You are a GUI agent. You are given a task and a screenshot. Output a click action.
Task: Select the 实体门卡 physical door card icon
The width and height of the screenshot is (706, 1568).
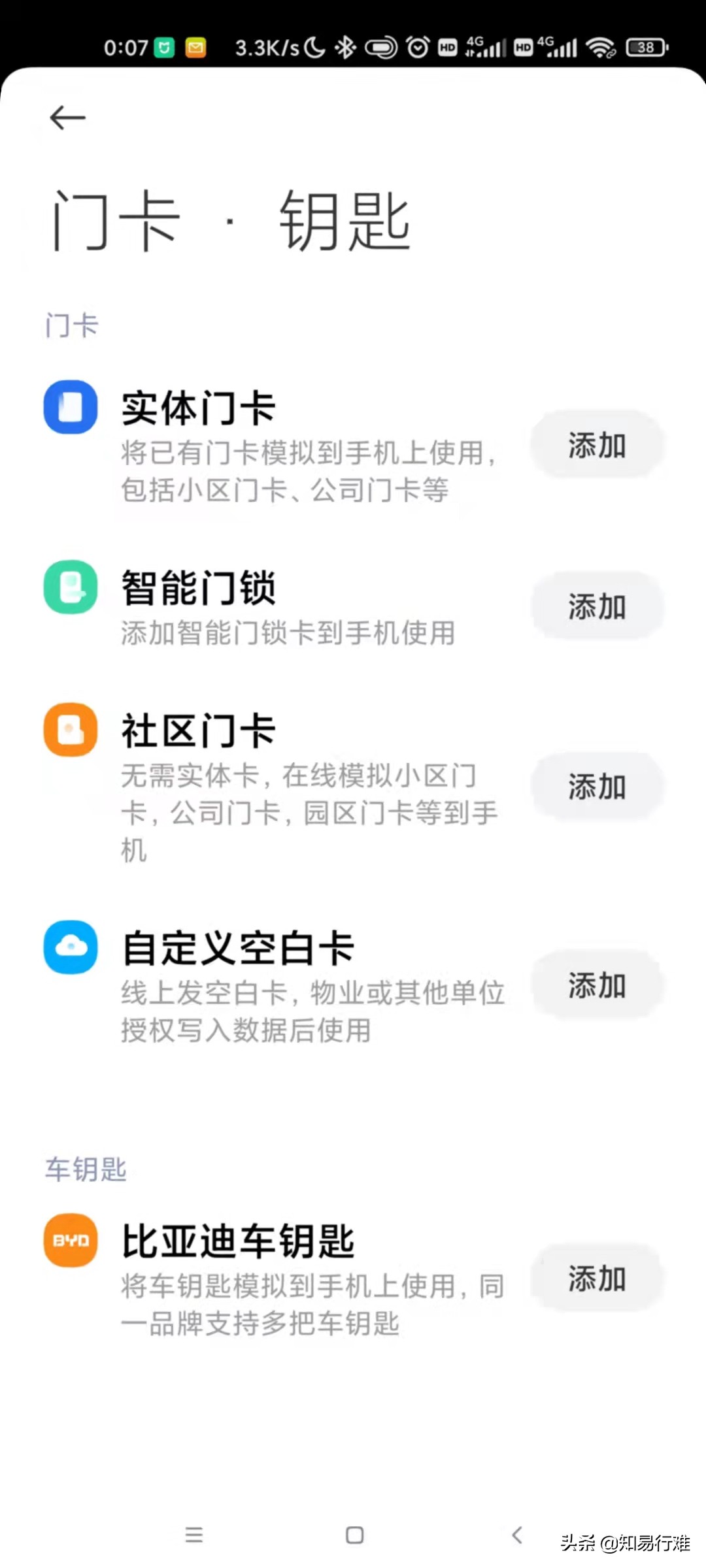(70, 407)
